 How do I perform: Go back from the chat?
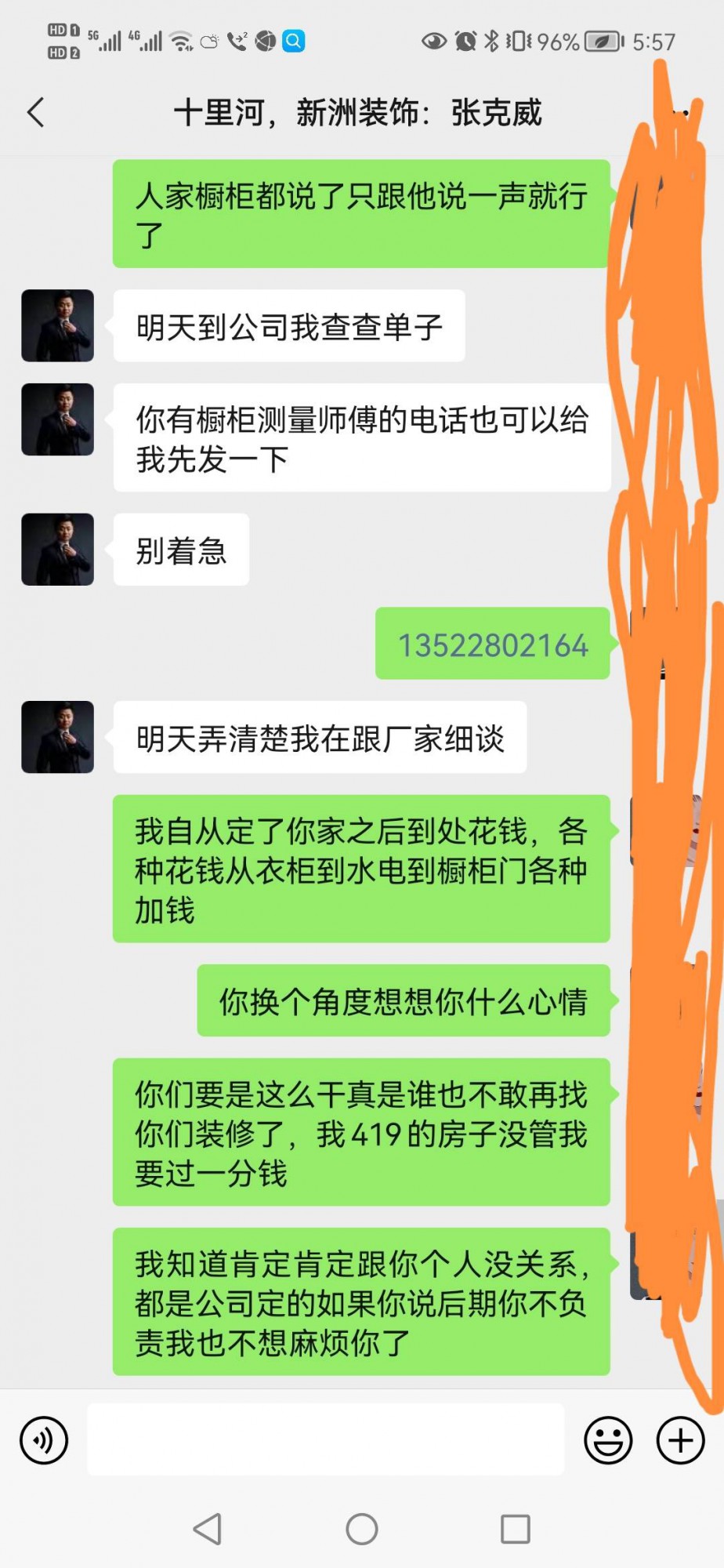(36, 112)
